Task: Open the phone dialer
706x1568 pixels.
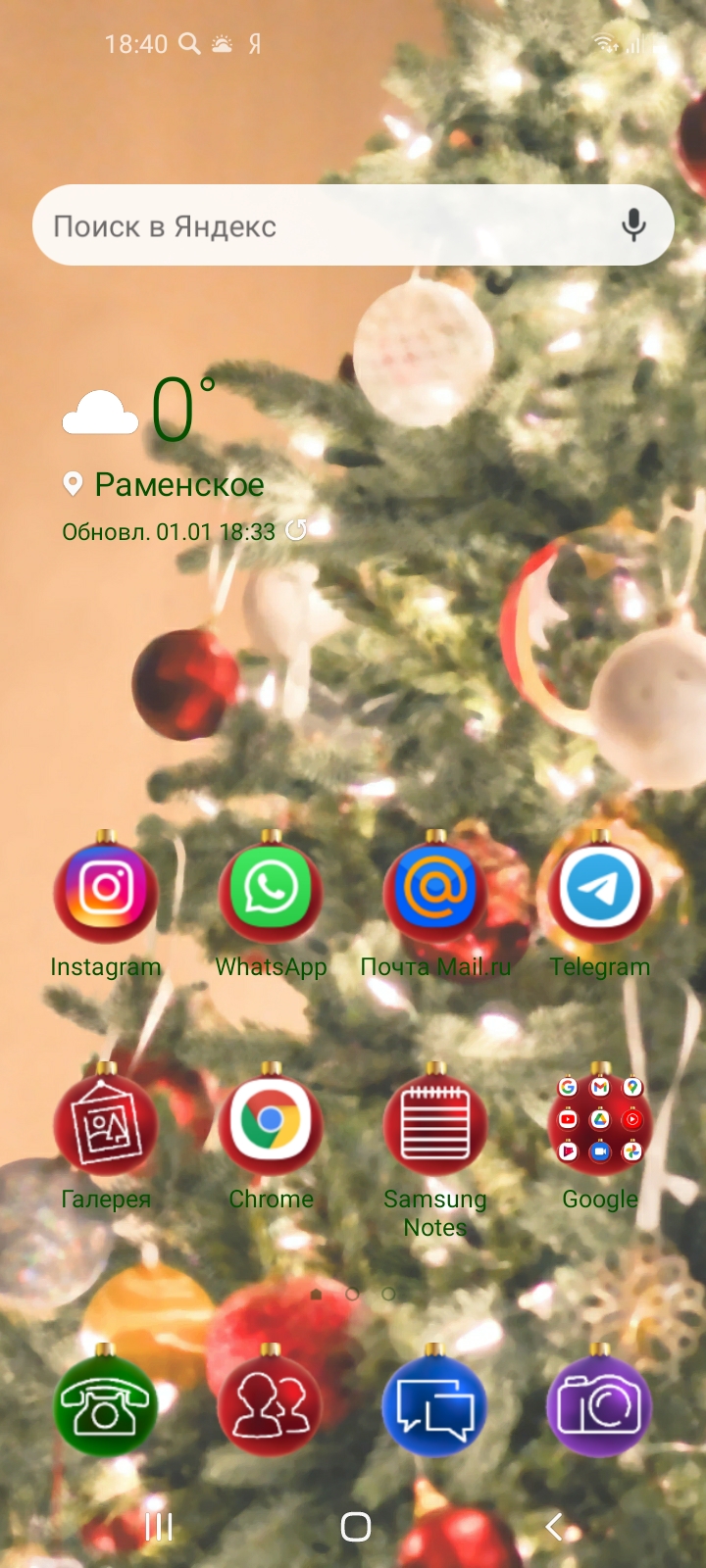Action: [x=106, y=1403]
